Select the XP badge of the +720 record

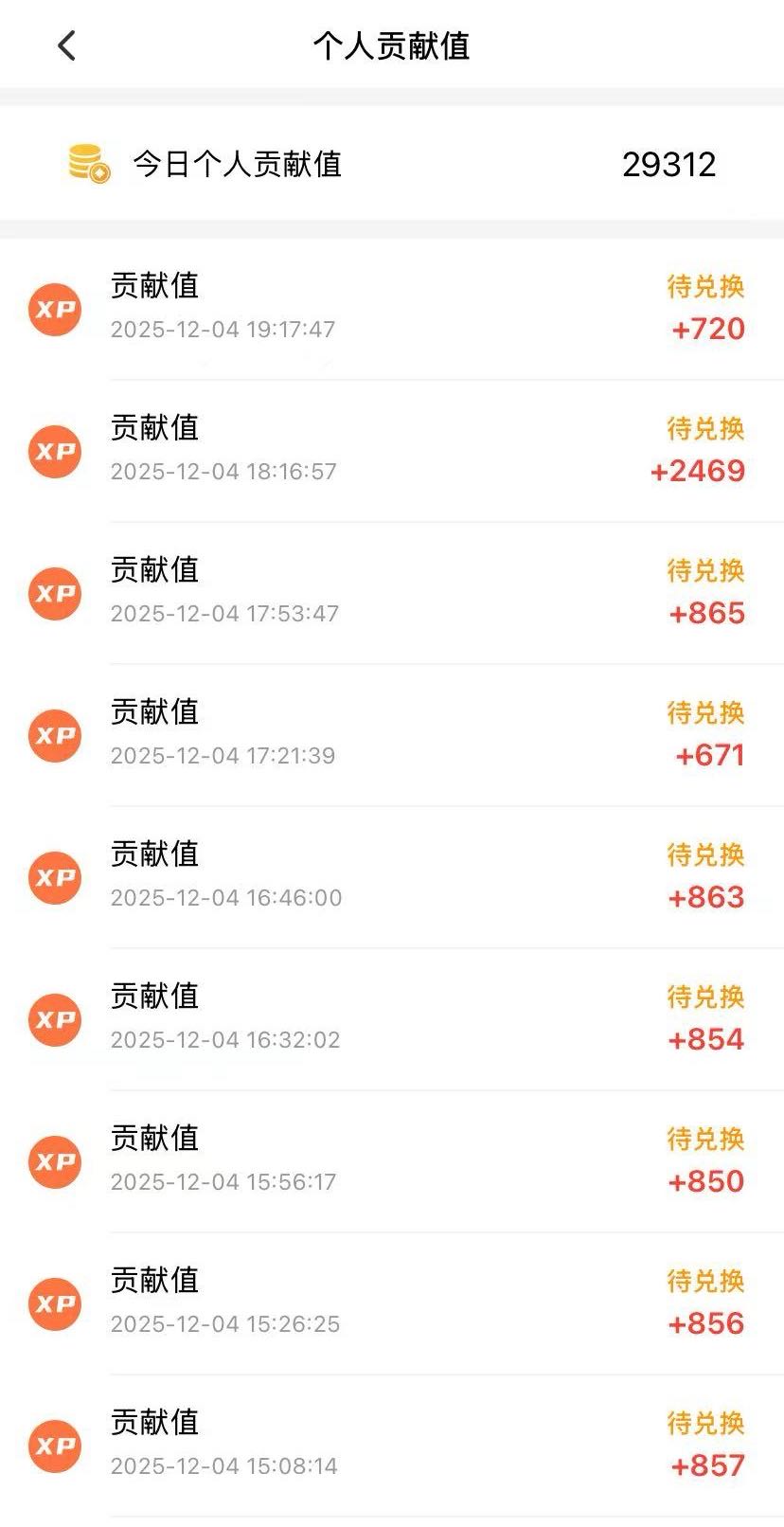pyautogui.click(x=54, y=309)
